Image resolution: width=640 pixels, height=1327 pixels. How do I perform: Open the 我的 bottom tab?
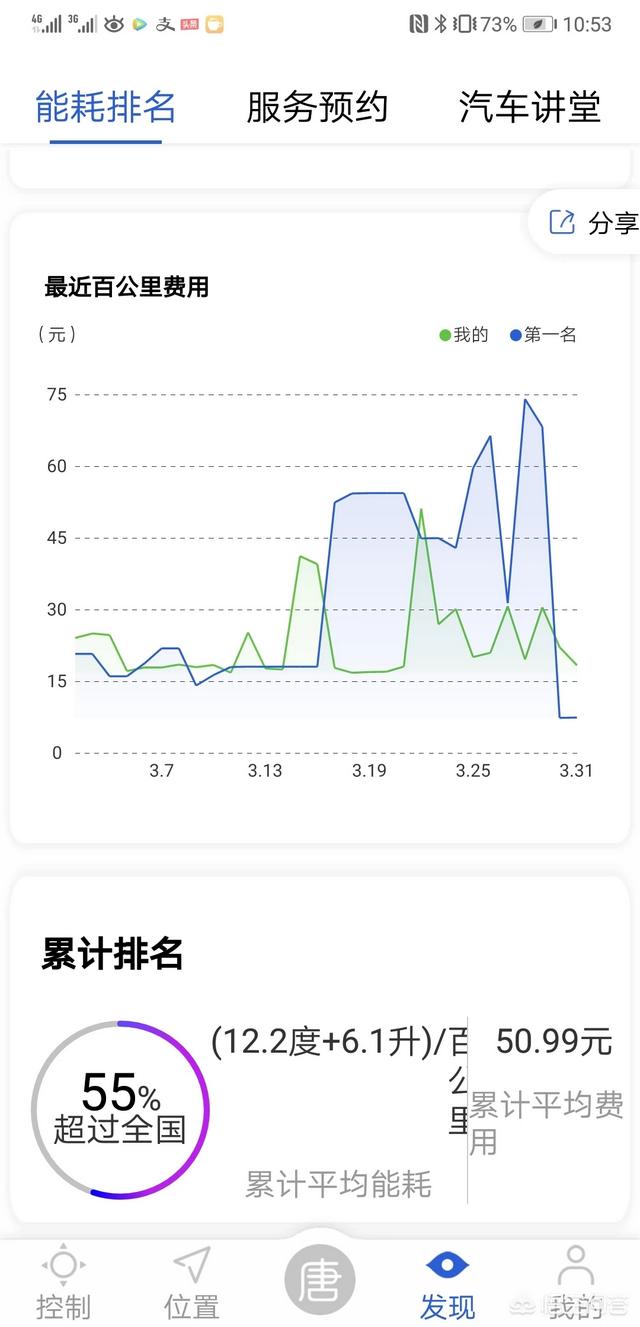pos(575,1284)
